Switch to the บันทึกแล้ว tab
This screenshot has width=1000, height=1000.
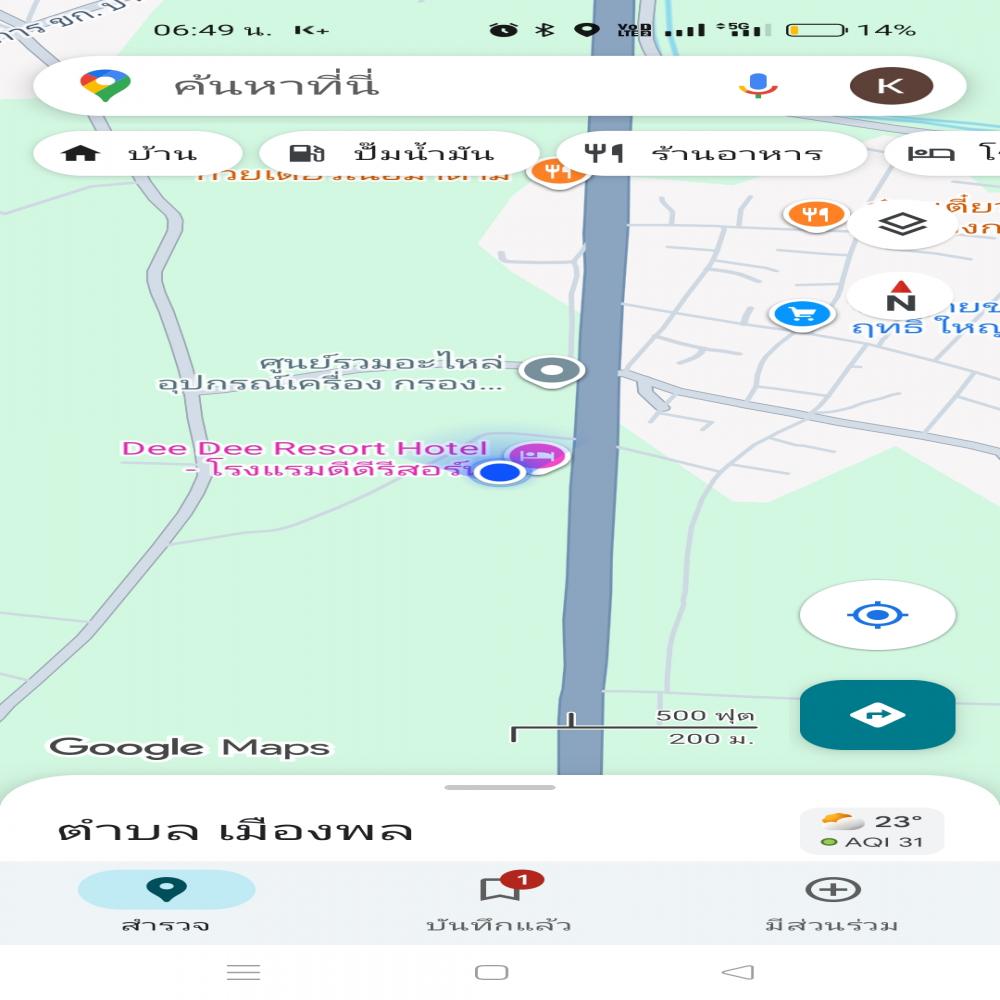click(x=498, y=903)
